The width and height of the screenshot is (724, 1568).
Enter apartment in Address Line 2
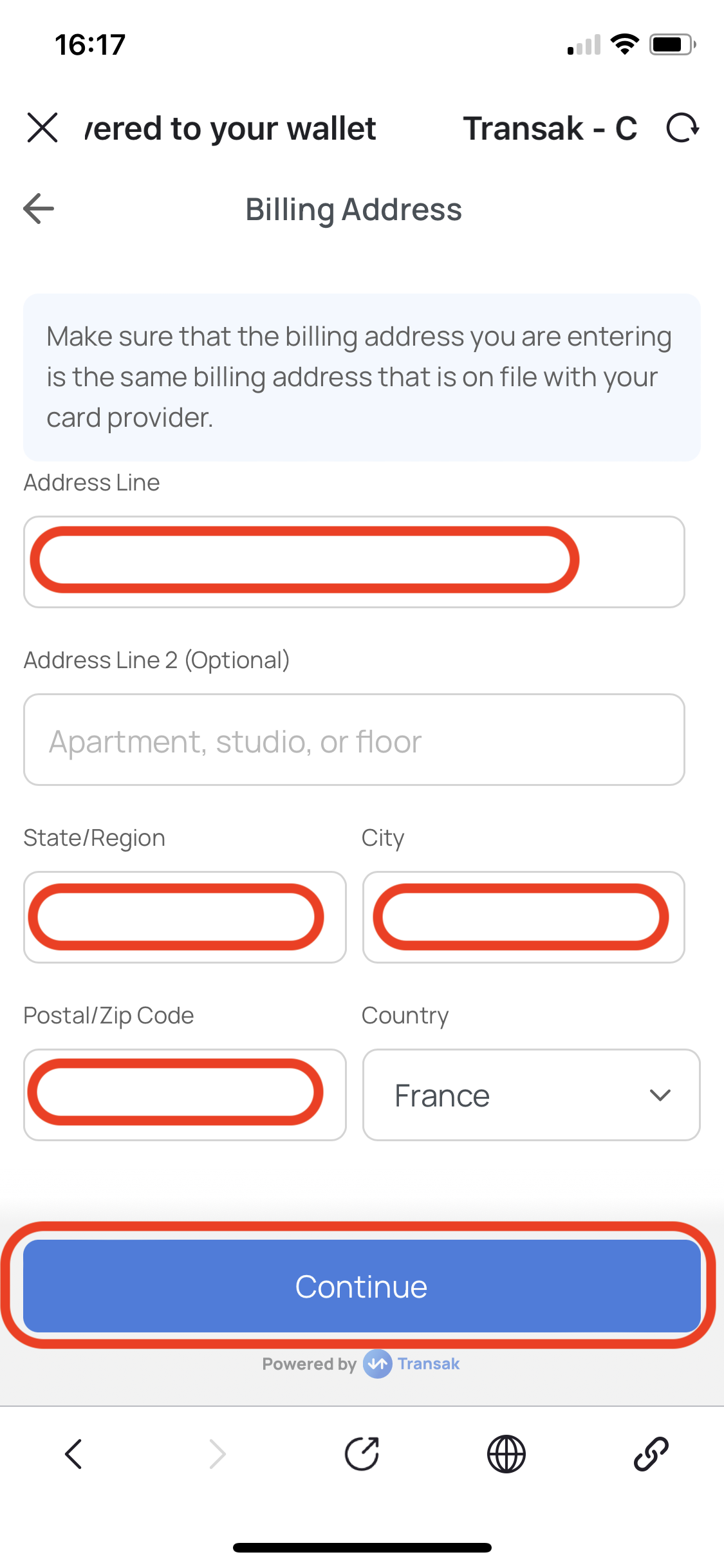click(354, 740)
